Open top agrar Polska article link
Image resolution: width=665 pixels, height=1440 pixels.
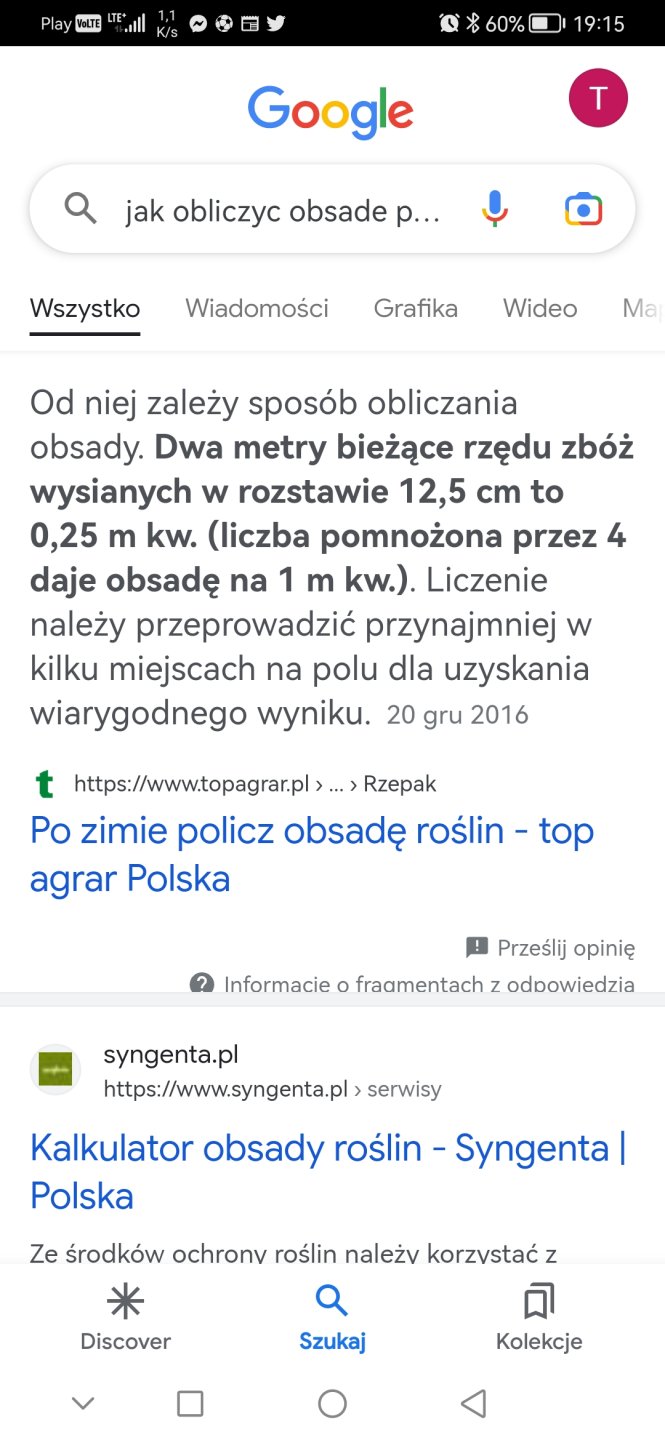click(311, 854)
